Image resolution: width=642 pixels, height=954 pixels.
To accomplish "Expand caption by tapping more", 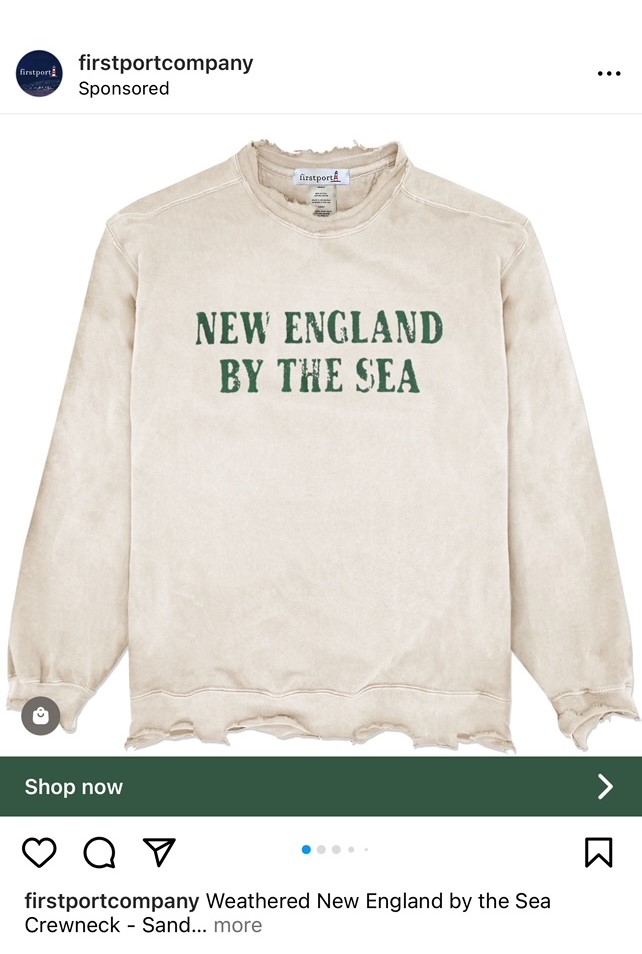I will tap(237, 925).
